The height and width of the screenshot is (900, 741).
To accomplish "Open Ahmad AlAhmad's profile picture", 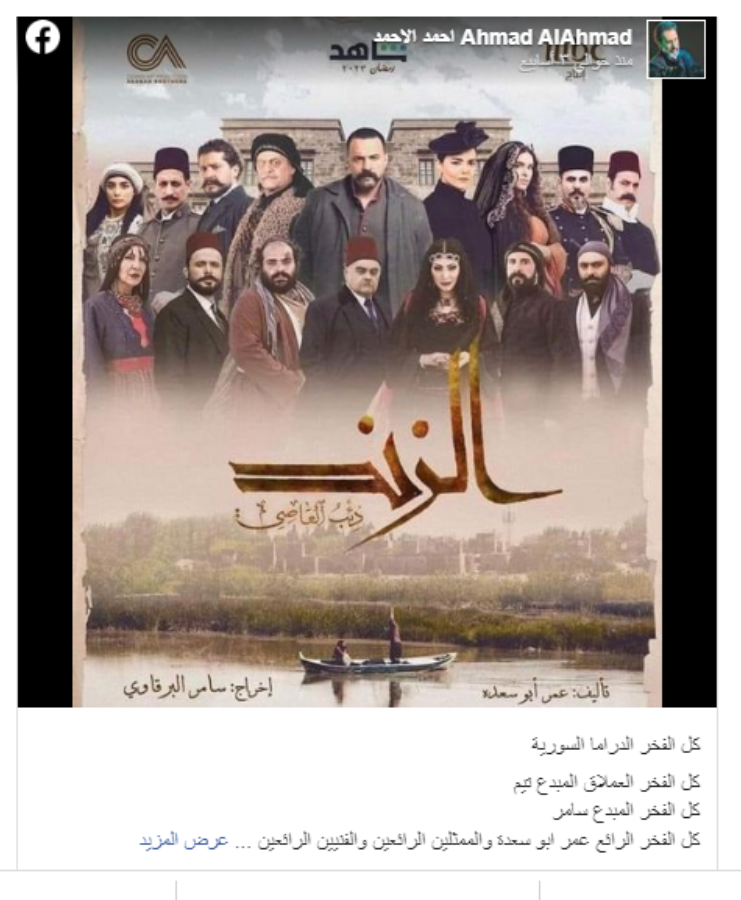I will [676, 48].
